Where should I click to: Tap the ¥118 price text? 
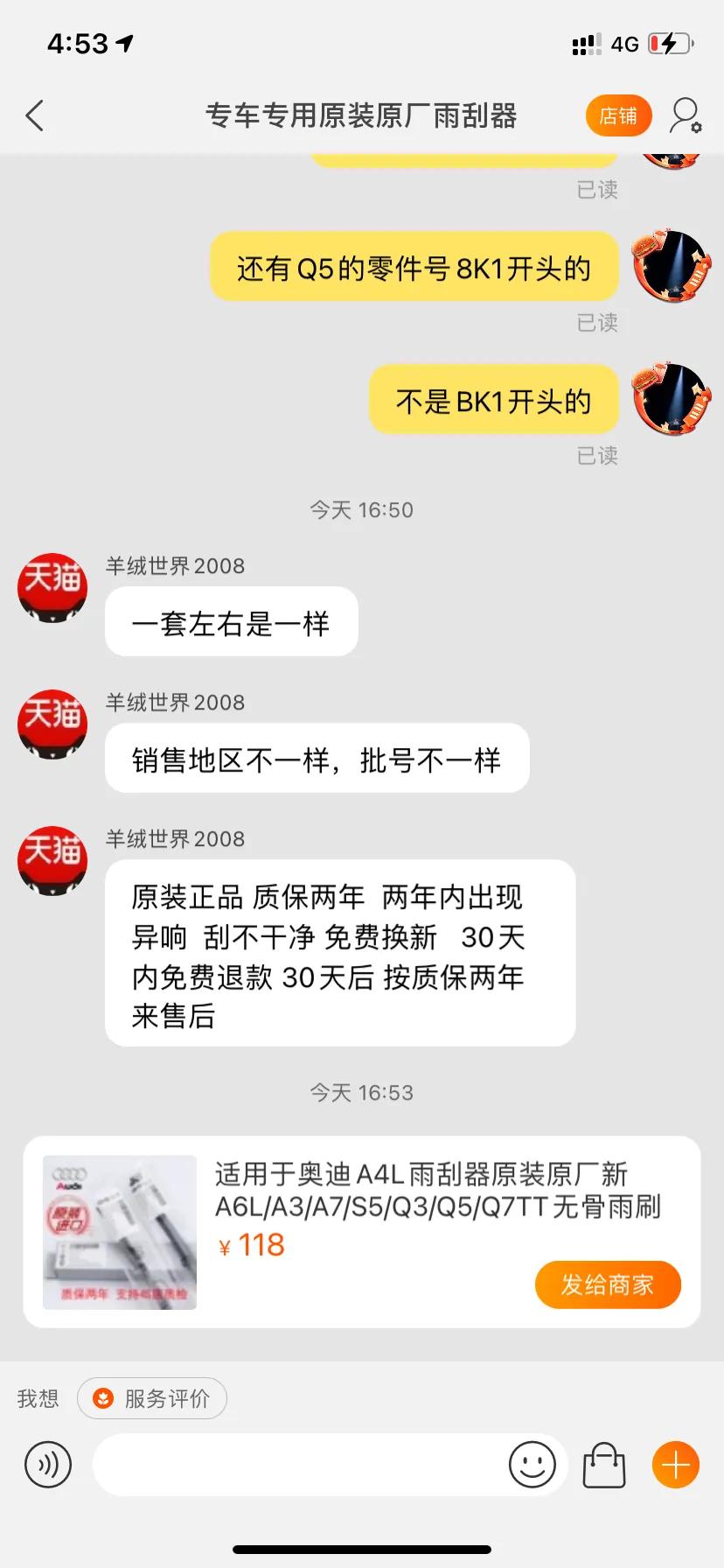tap(252, 1244)
